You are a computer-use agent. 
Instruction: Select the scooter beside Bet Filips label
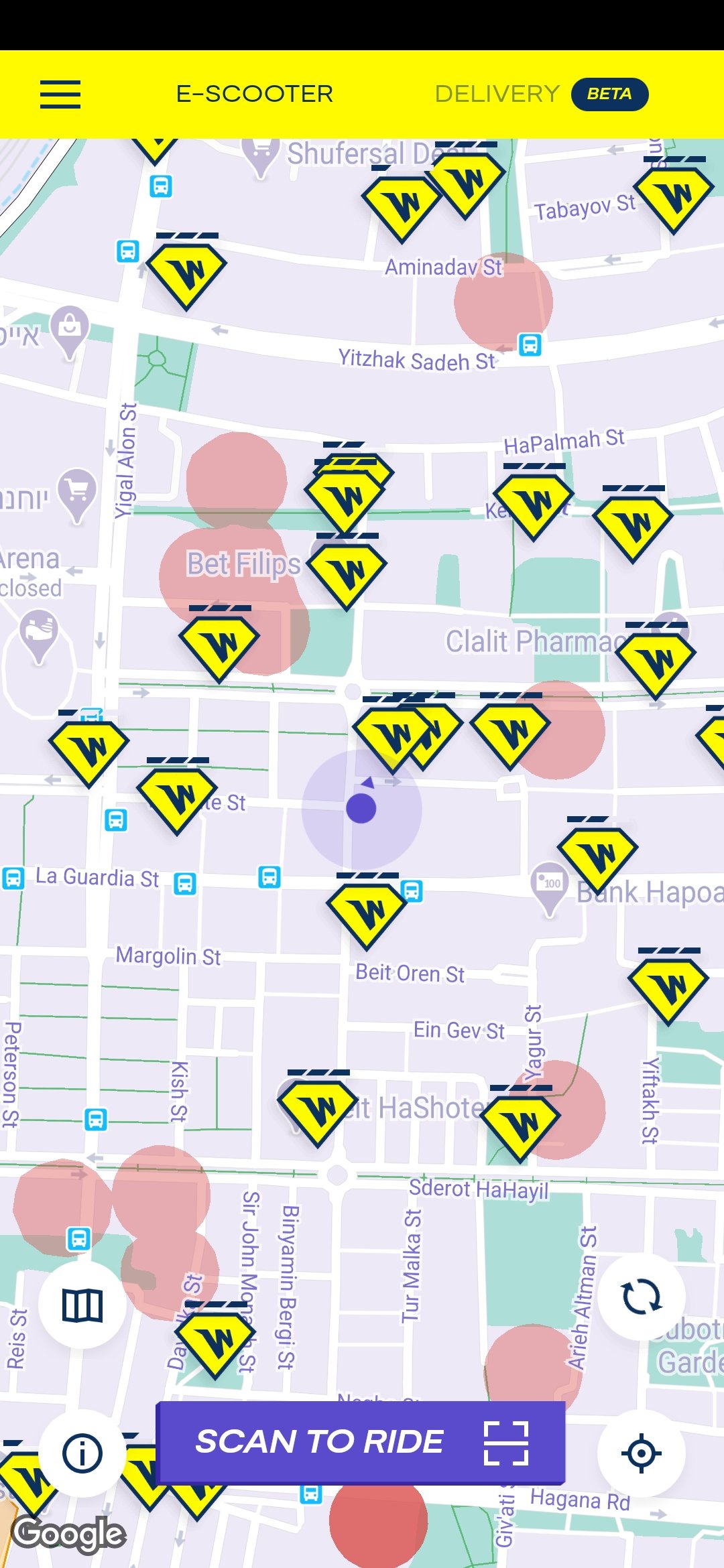(x=347, y=572)
